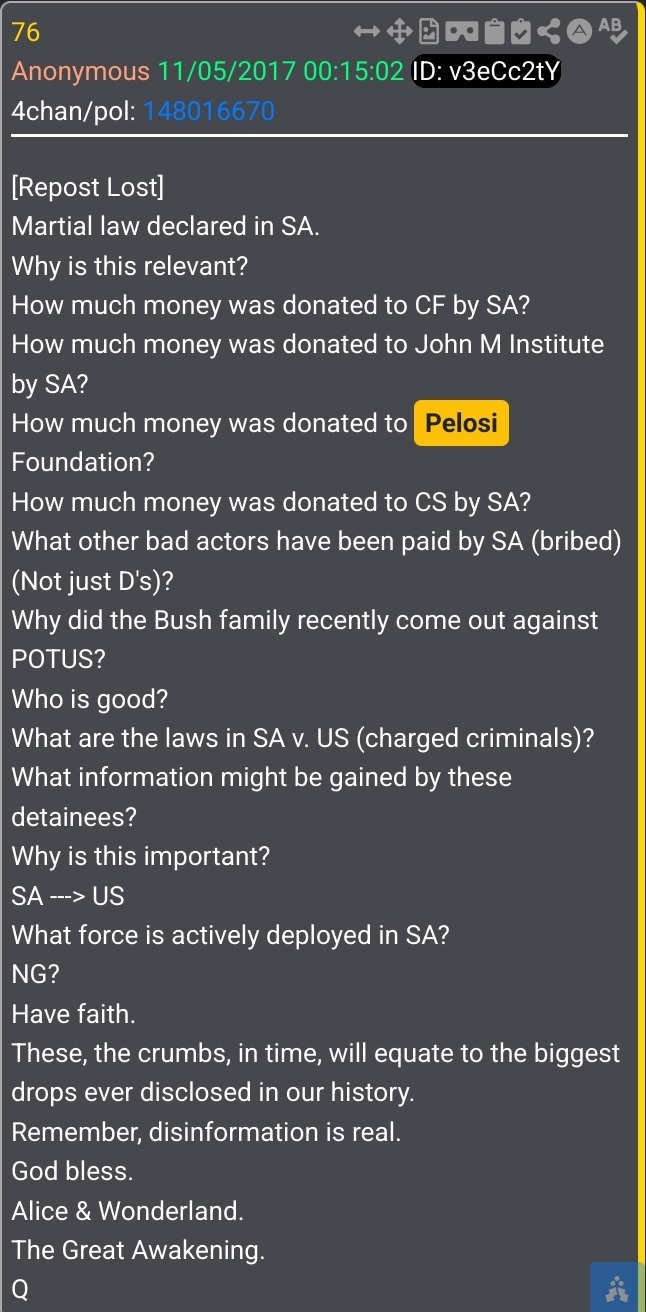Screen dimensions: 646x1312
Task: Tap the highlighted Pelosi tag
Action: 461,423
